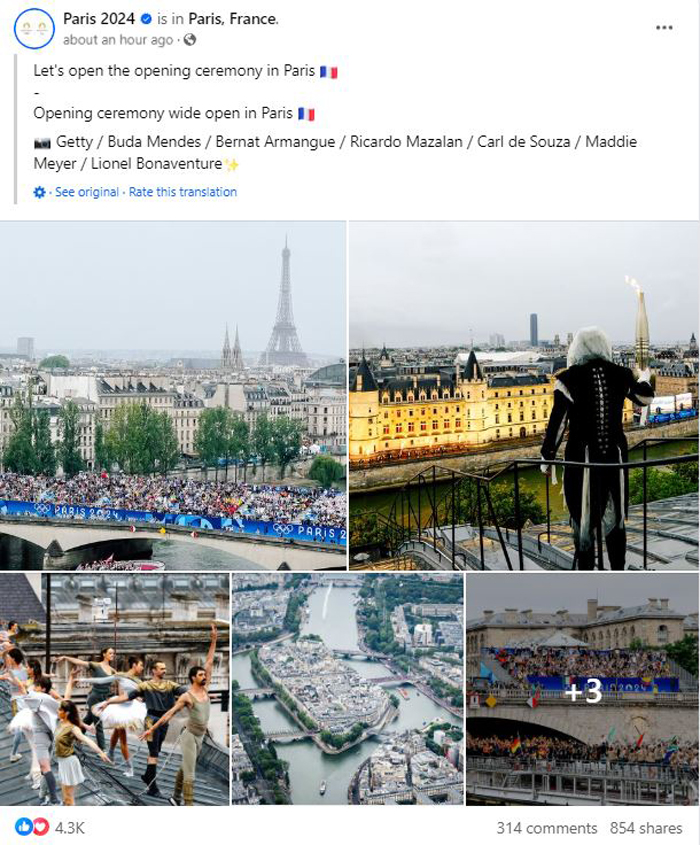Tap "Rate this translation"
Viewport: 700px width, 845px height.
click(183, 192)
